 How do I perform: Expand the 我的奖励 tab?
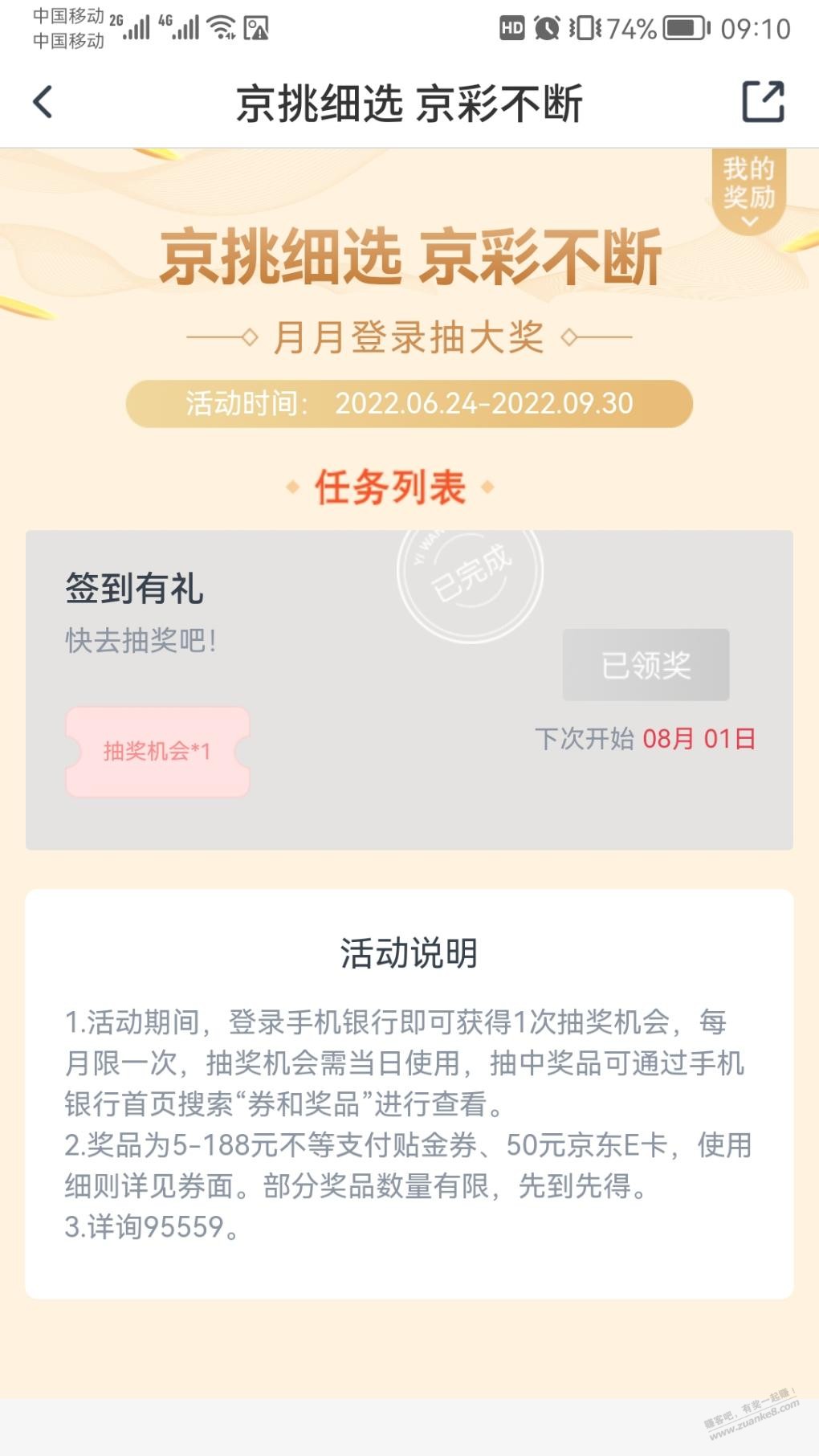(748, 191)
